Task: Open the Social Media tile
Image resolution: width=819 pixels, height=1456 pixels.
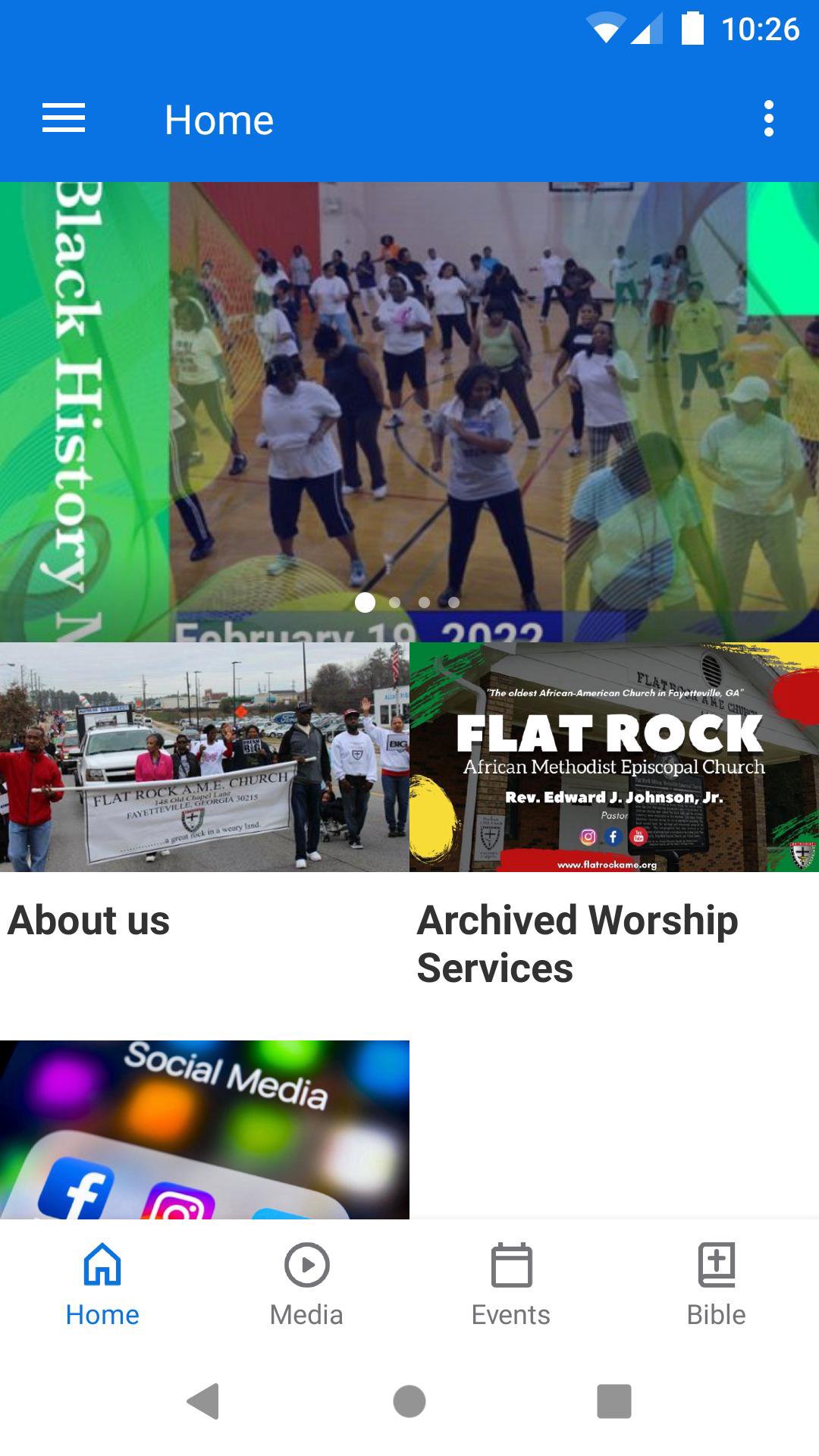Action: (204, 1129)
